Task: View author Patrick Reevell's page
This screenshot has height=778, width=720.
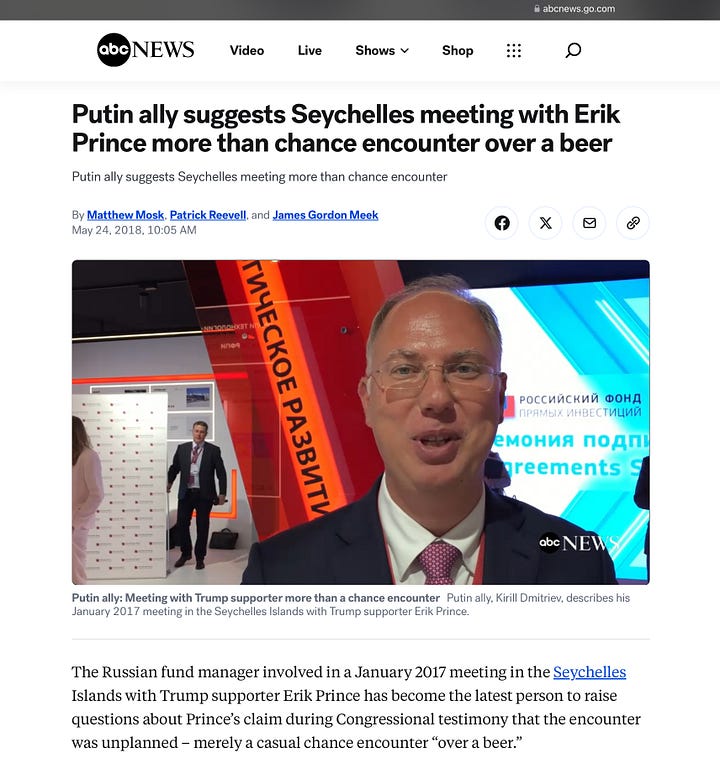Action: 208,215
